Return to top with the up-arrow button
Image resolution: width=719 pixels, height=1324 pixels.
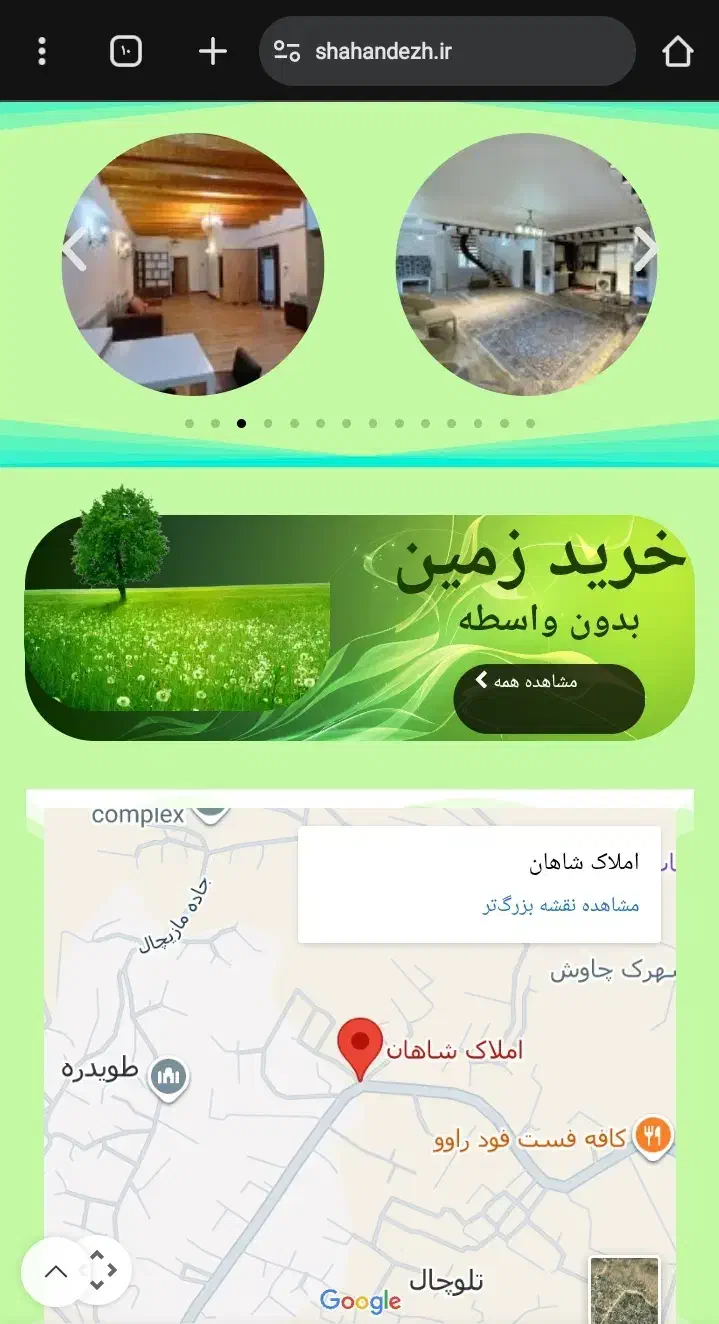coord(56,1272)
